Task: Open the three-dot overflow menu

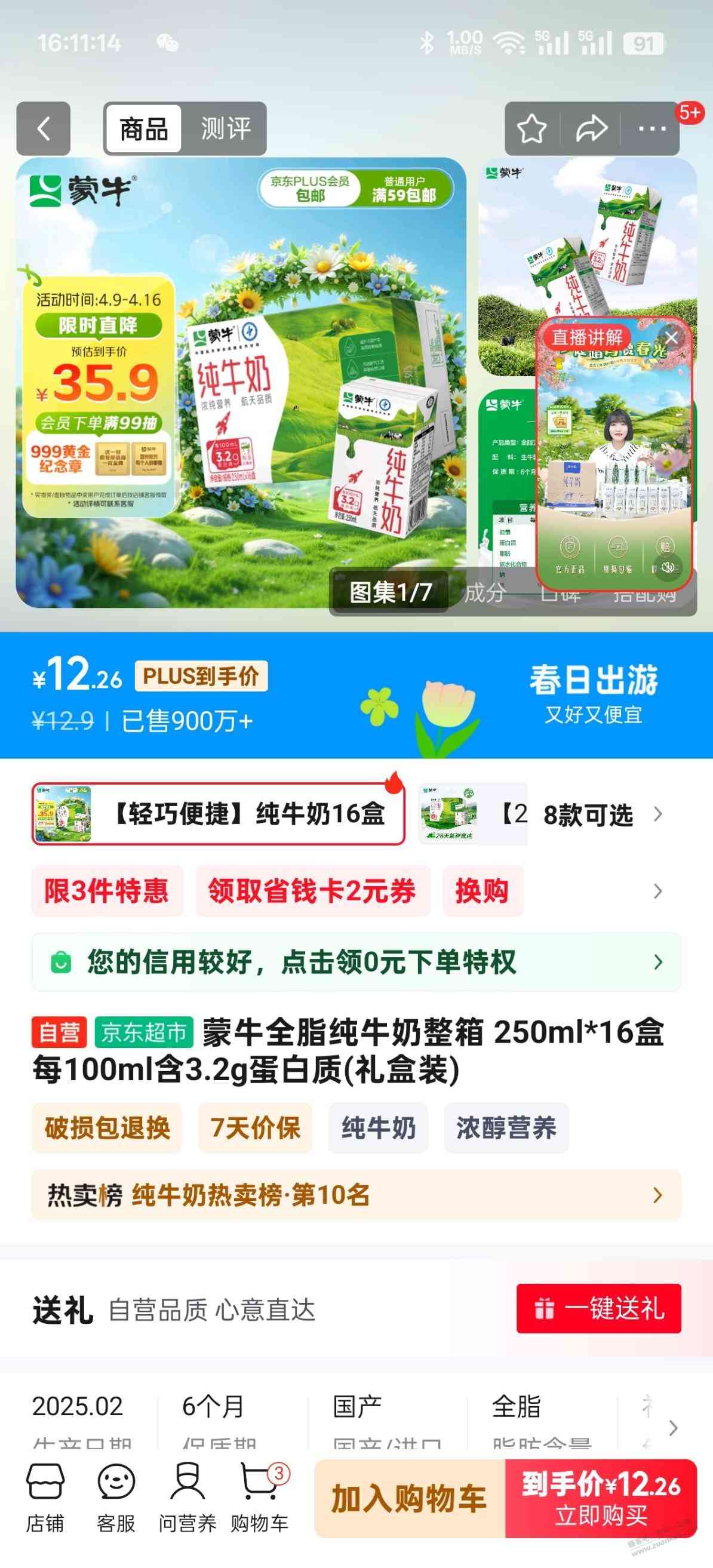Action: (x=651, y=128)
